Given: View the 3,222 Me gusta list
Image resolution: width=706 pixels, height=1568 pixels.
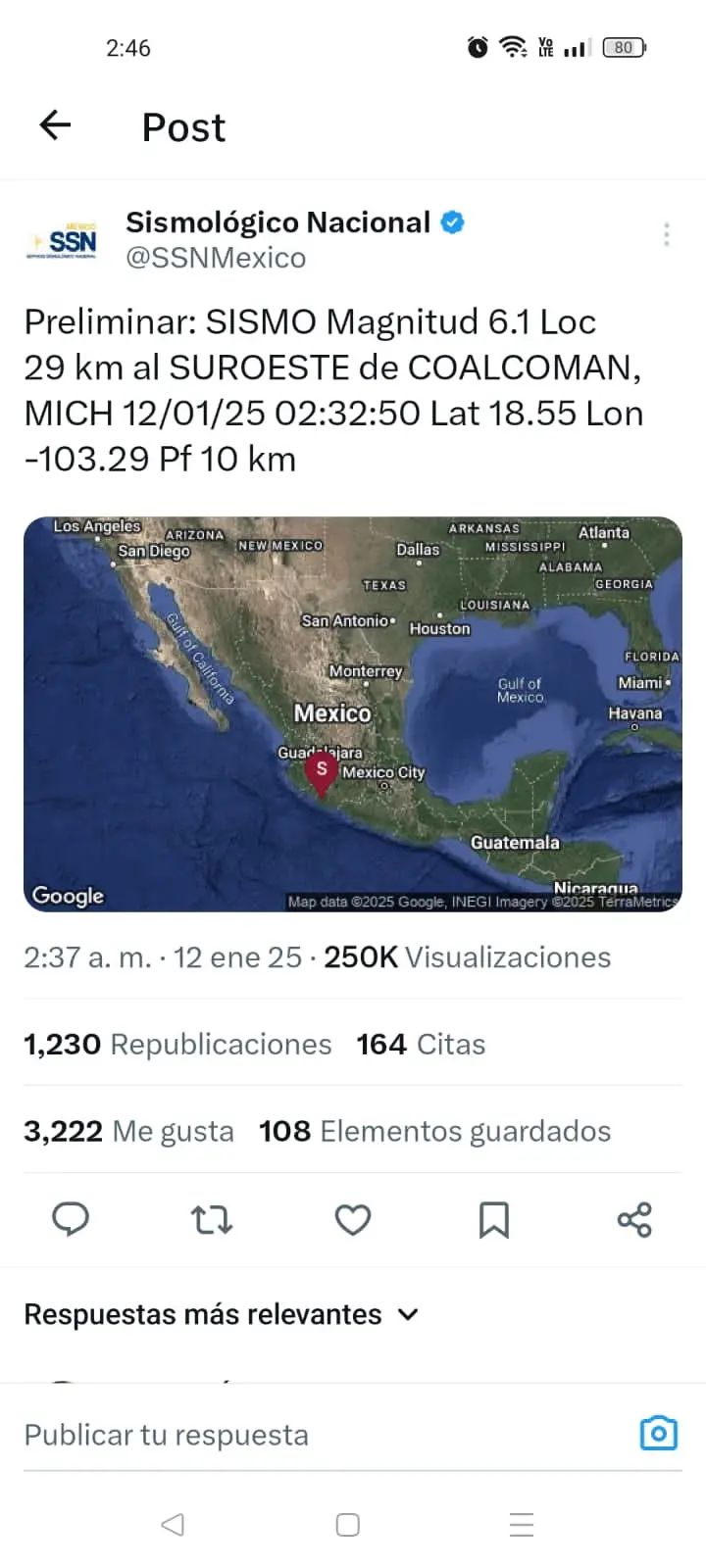Looking at the screenshot, I should [x=128, y=1131].
